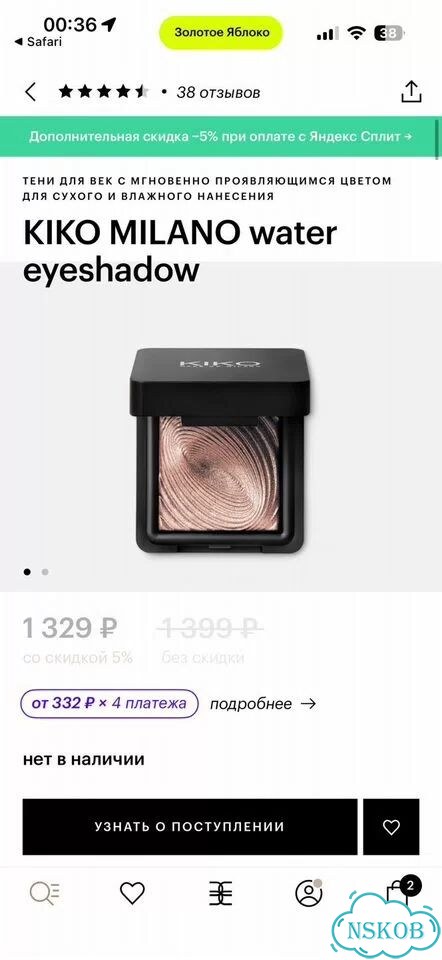
Task: Return to Safari via the breadcrumb
Action: (x=38, y=42)
